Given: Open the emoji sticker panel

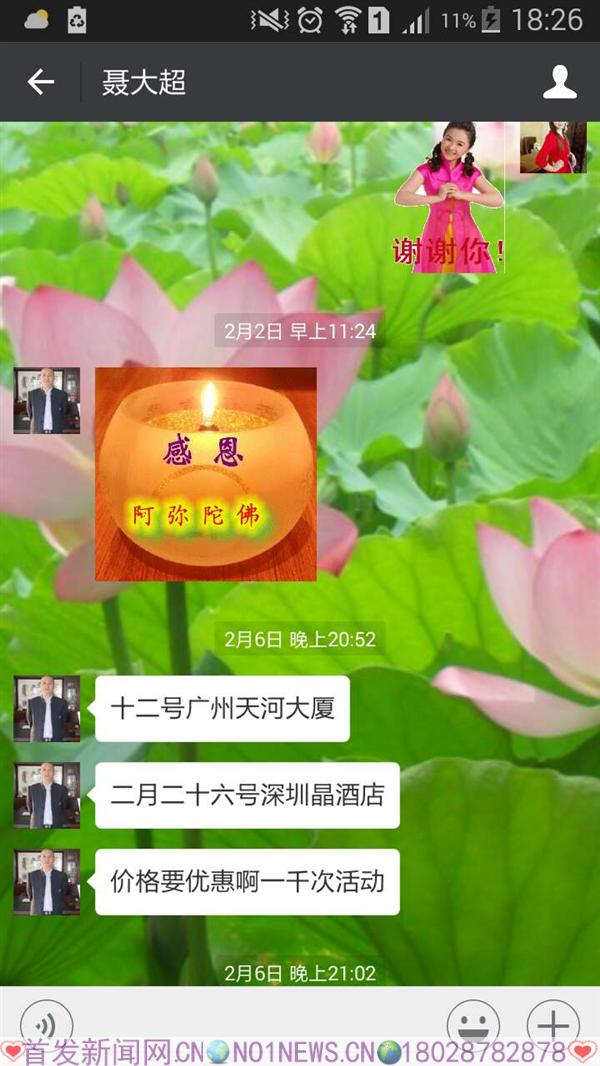Looking at the screenshot, I should click(x=473, y=1022).
